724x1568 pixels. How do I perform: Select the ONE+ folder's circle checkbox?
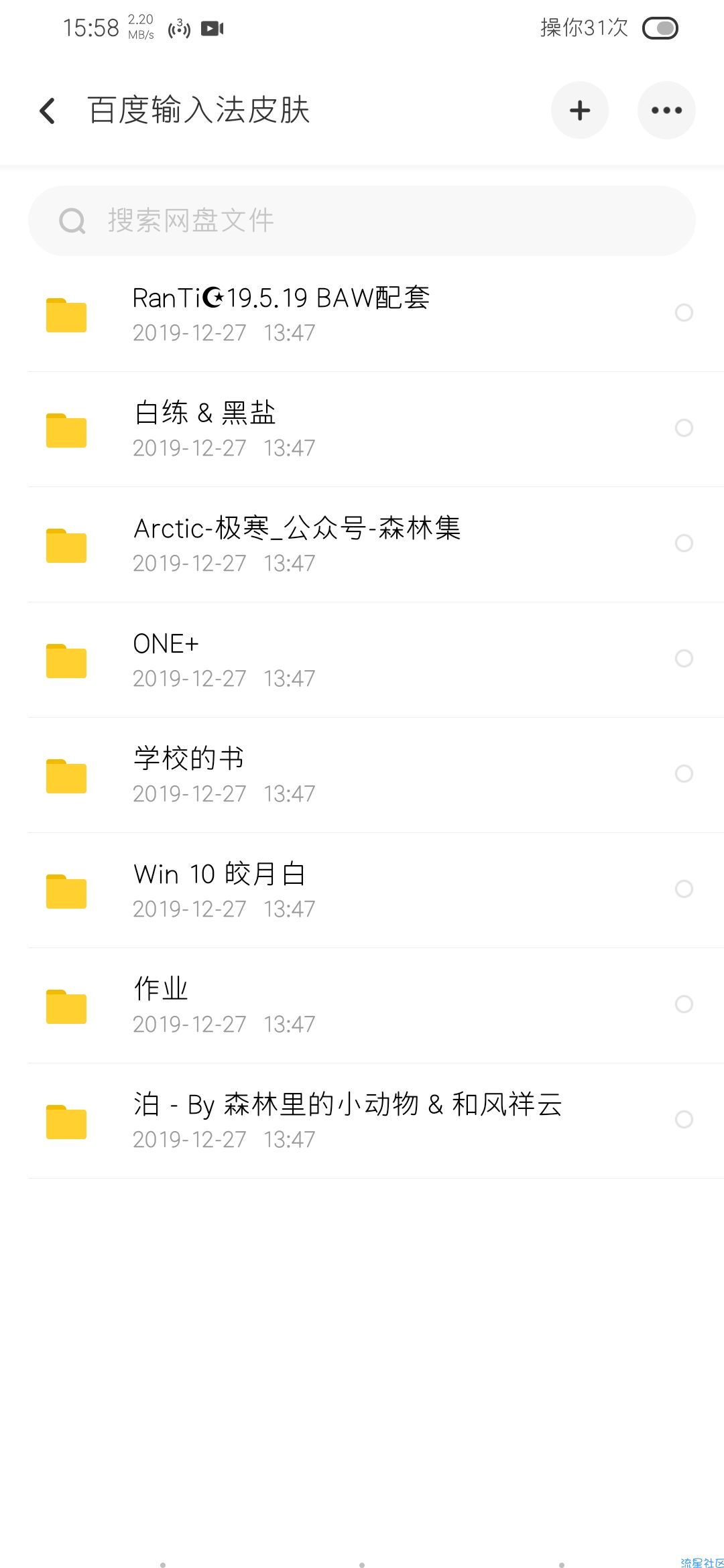pyautogui.click(x=684, y=658)
